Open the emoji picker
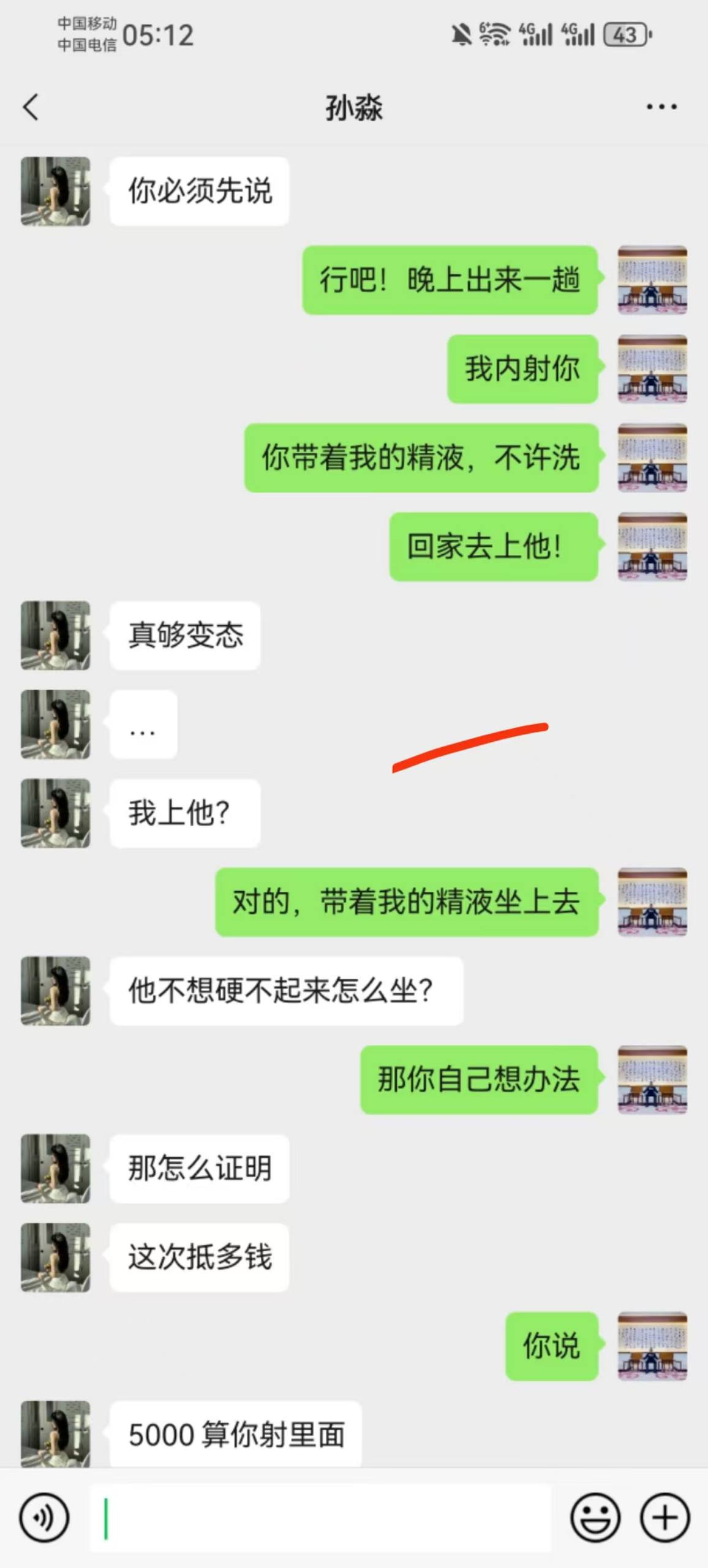 tap(595, 1518)
